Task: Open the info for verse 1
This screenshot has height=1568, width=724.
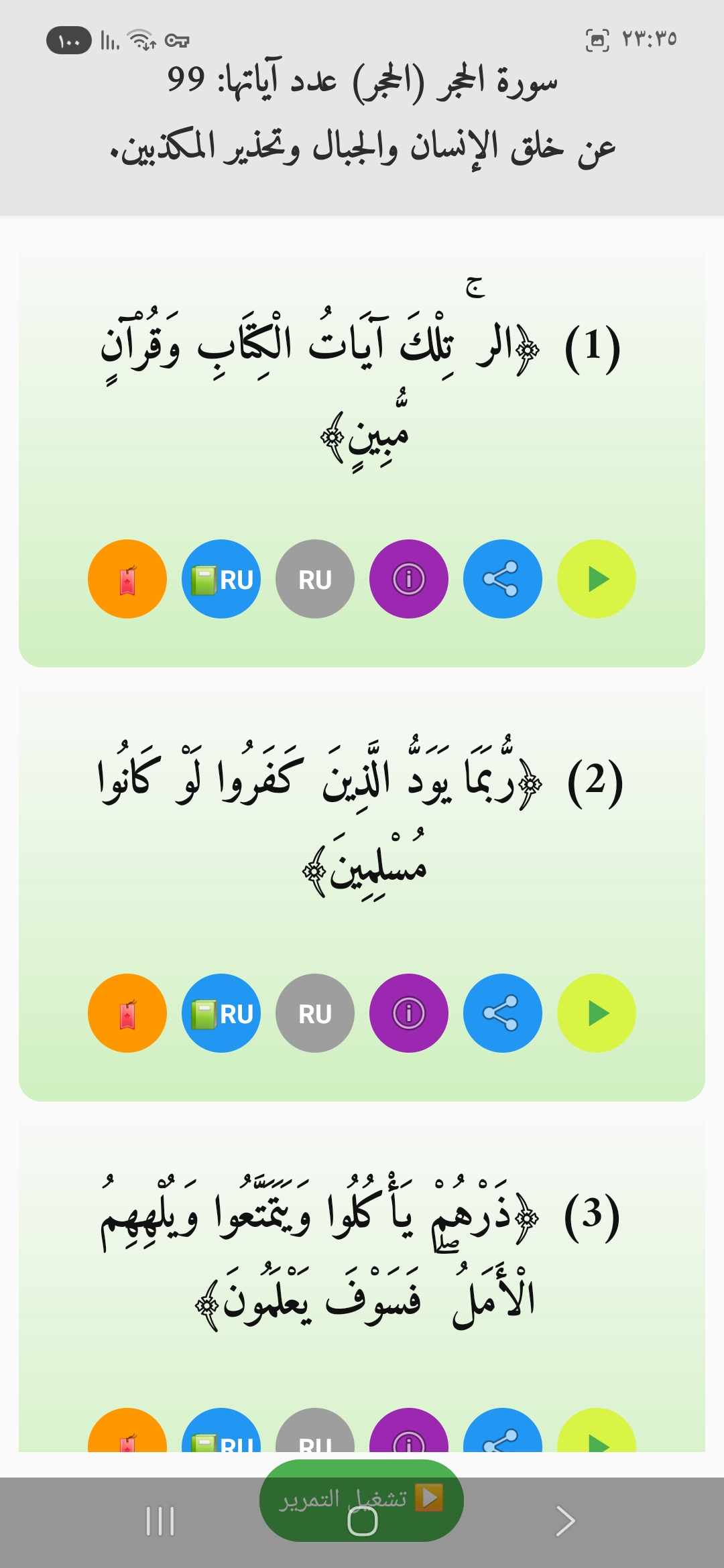Action: point(408,579)
